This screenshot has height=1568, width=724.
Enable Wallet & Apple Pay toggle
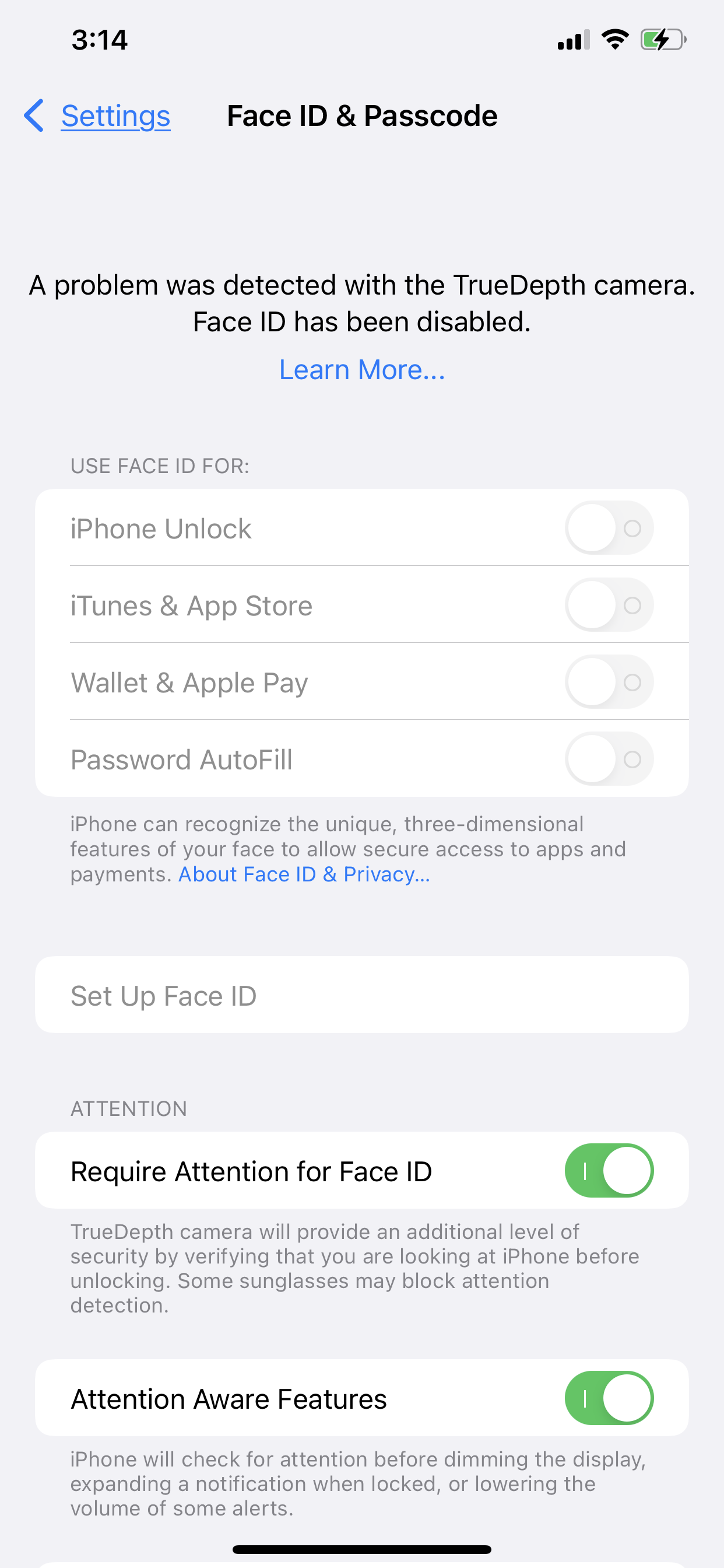[x=609, y=682]
